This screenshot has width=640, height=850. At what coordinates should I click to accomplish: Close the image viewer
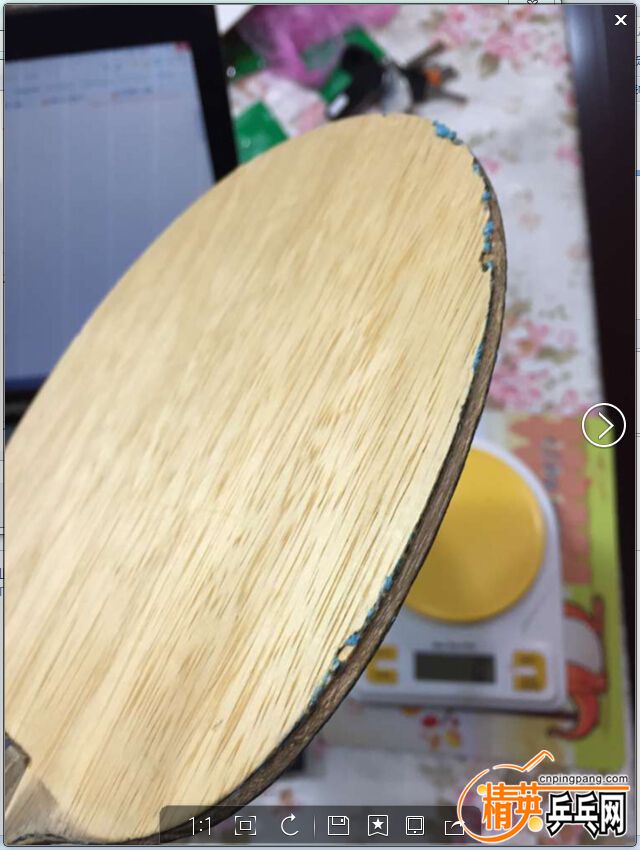(x=621, y=19)
